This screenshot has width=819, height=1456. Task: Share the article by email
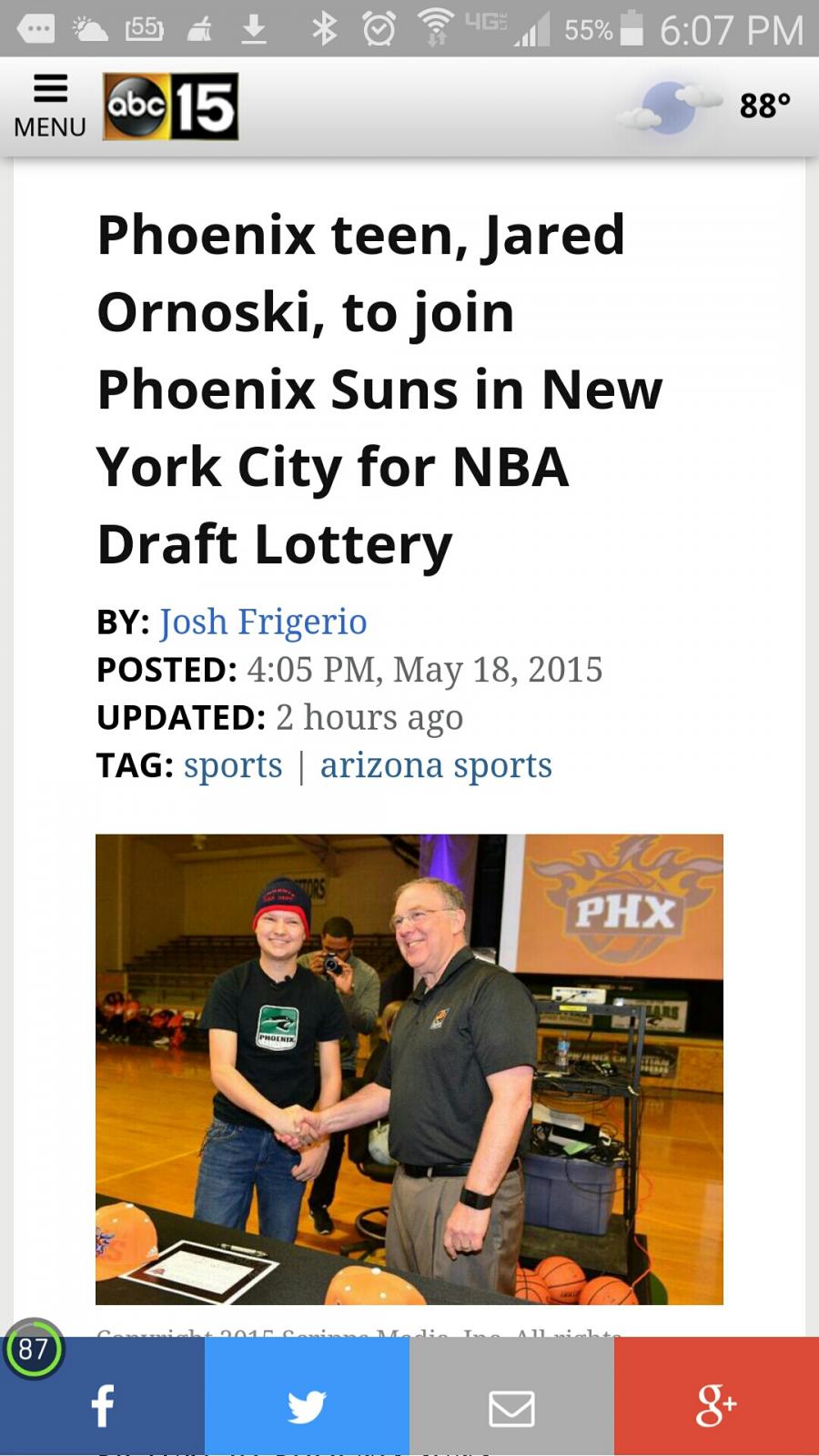tap(511, 1396)
